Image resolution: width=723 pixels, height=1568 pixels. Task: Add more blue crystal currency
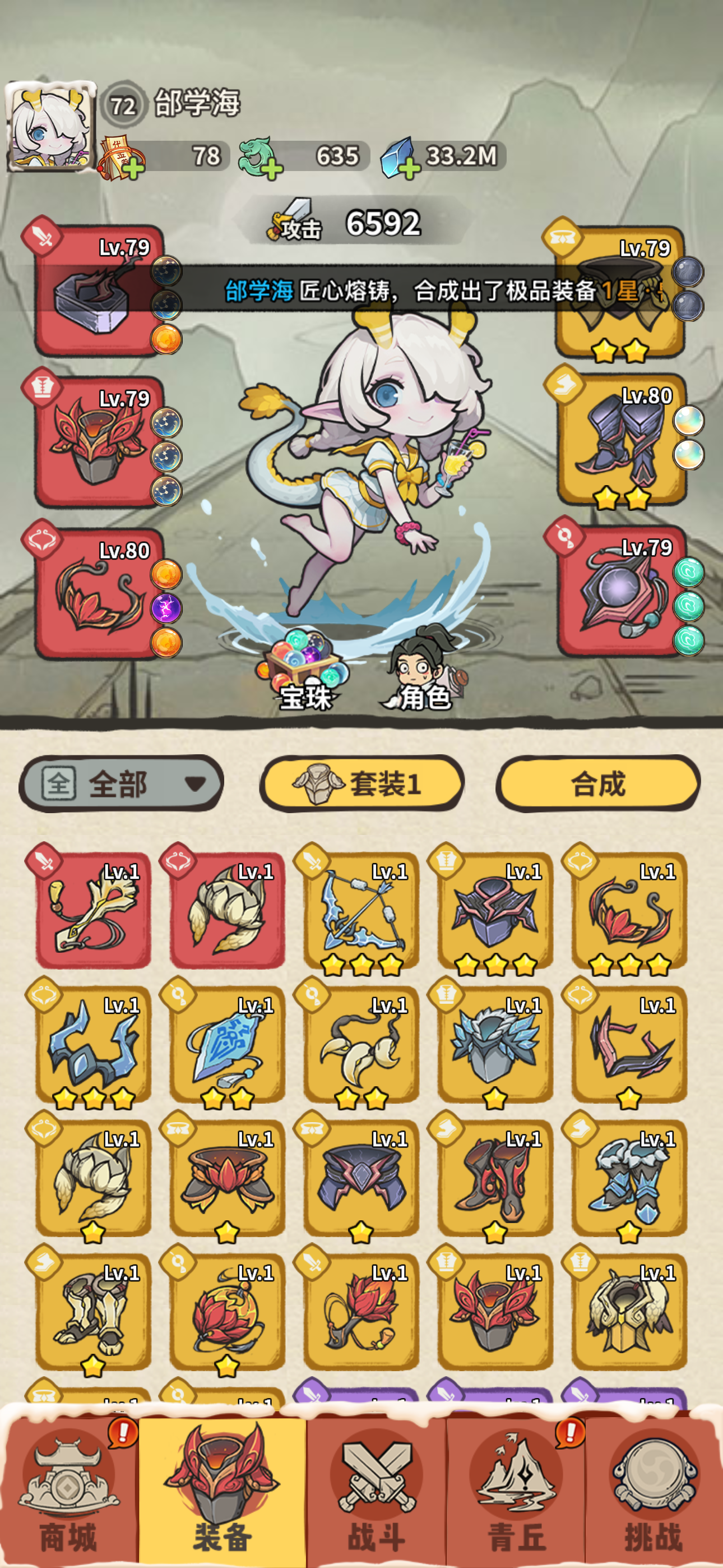(409, 168)
